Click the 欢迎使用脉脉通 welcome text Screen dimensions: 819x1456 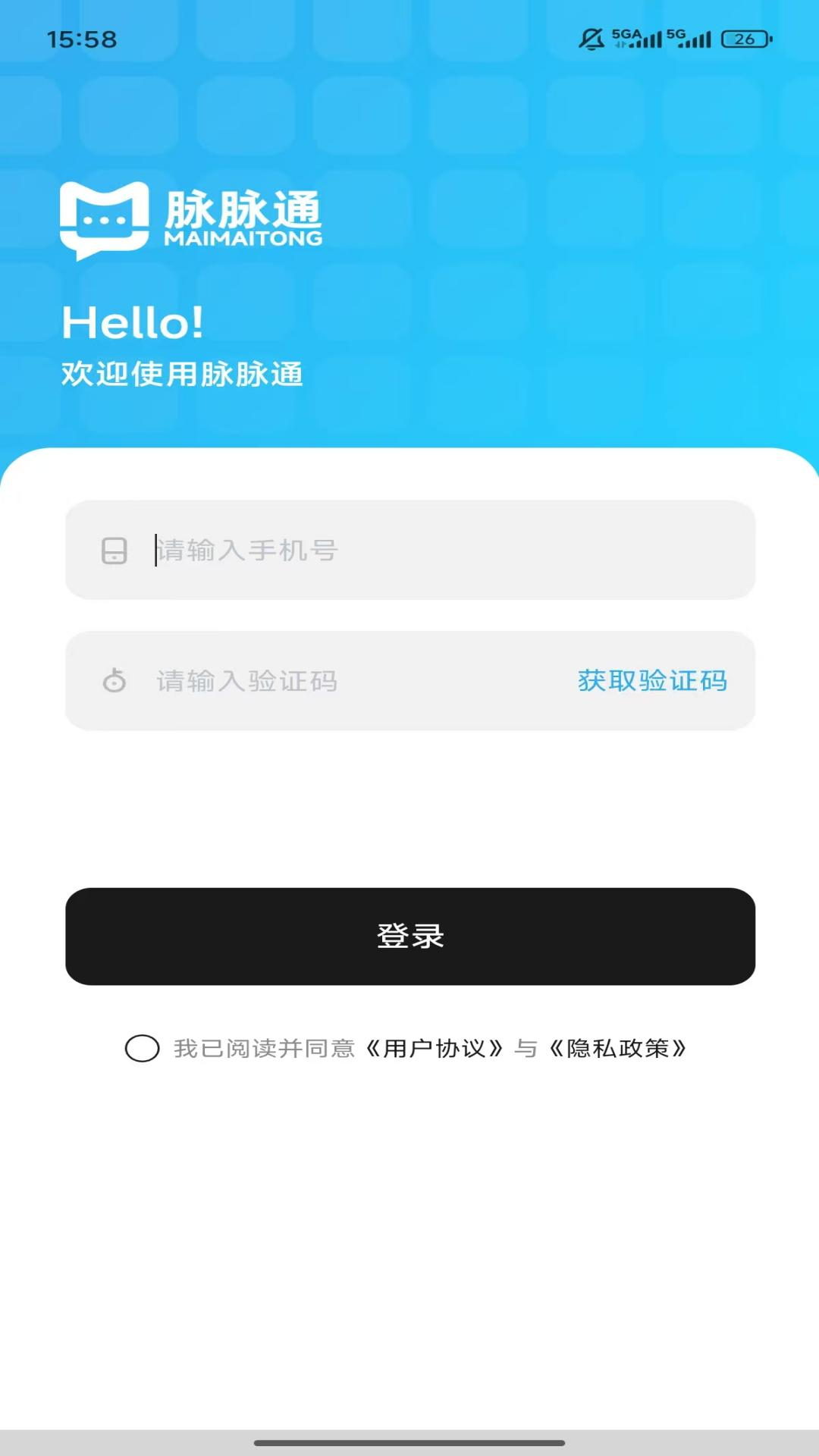[182, 373]
